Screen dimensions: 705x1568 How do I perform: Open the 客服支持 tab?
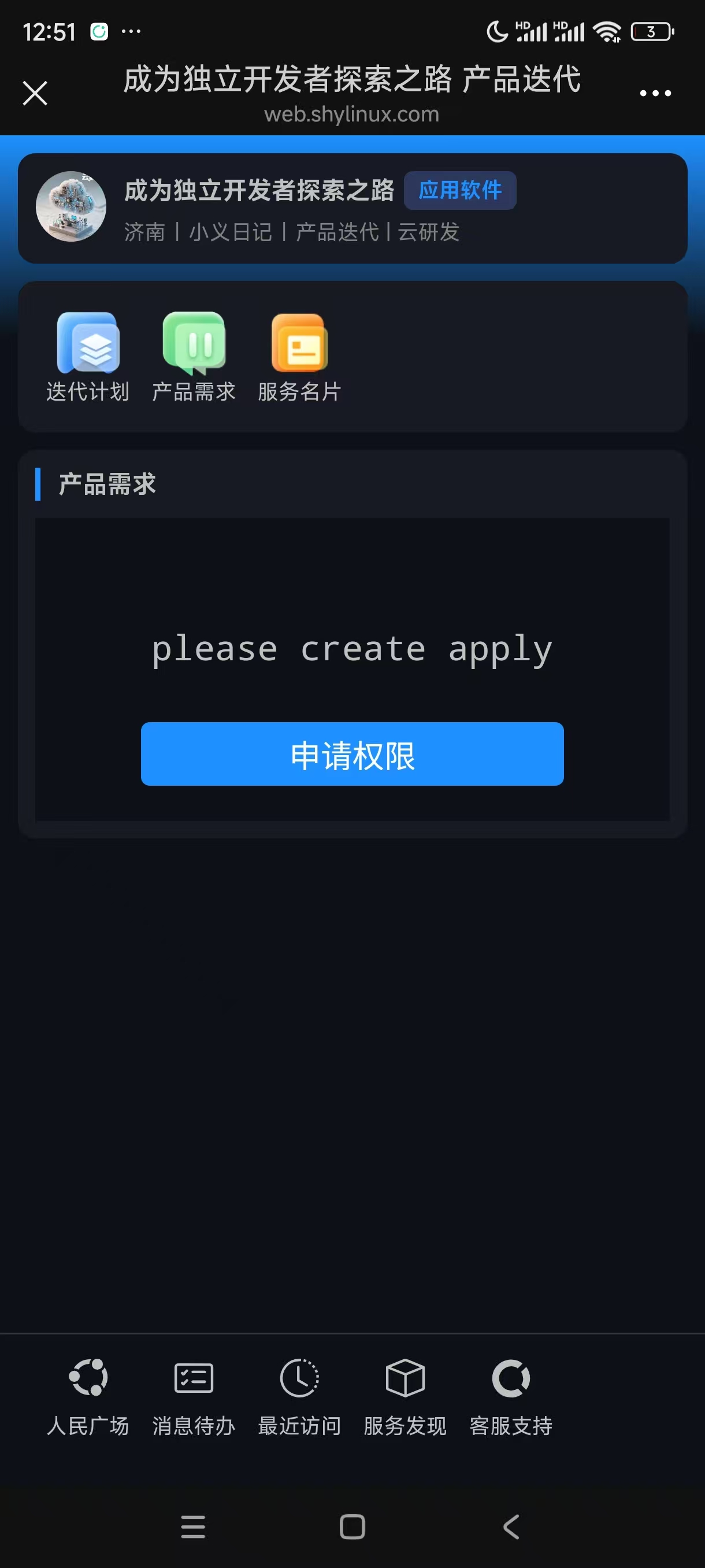[x=511, y=1396]
